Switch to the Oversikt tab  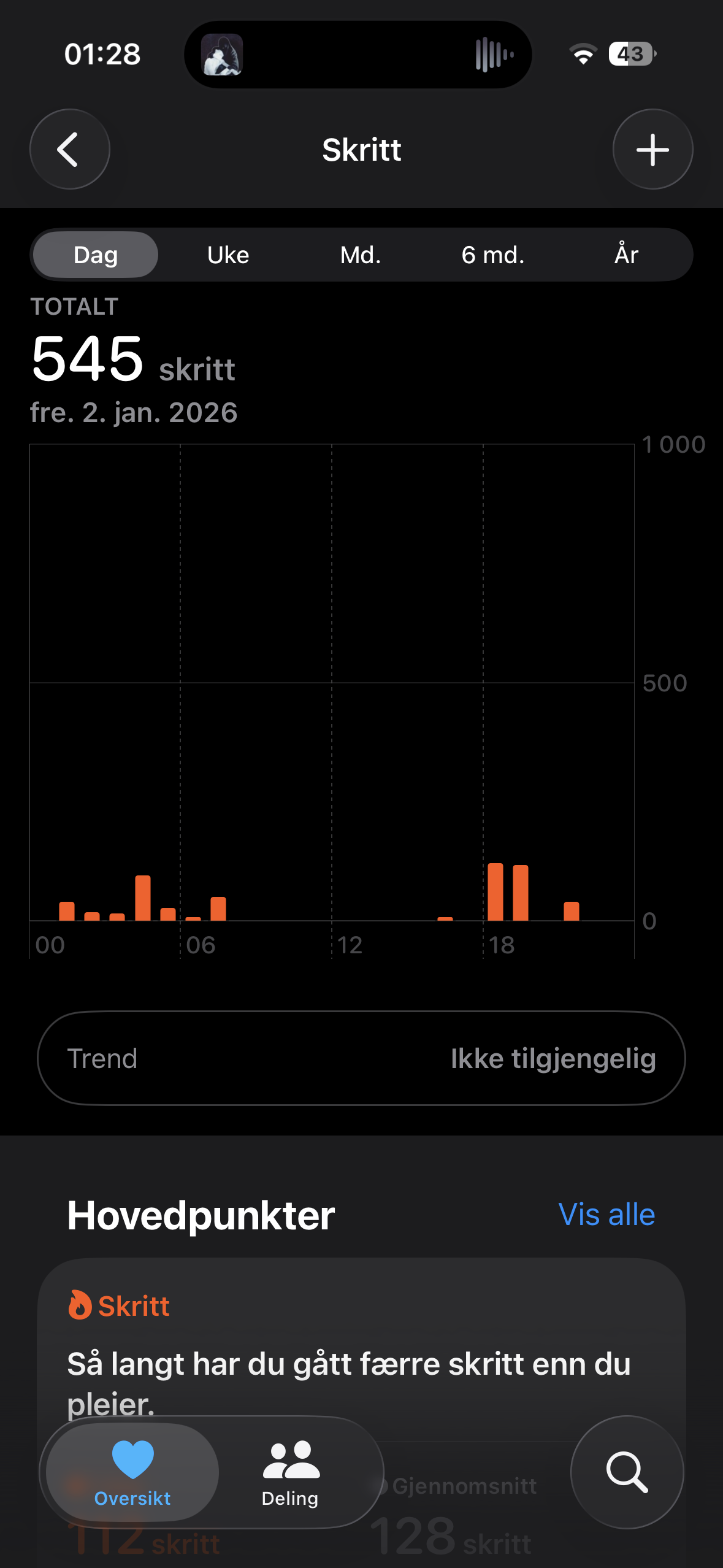click(x=132, y=1472)
